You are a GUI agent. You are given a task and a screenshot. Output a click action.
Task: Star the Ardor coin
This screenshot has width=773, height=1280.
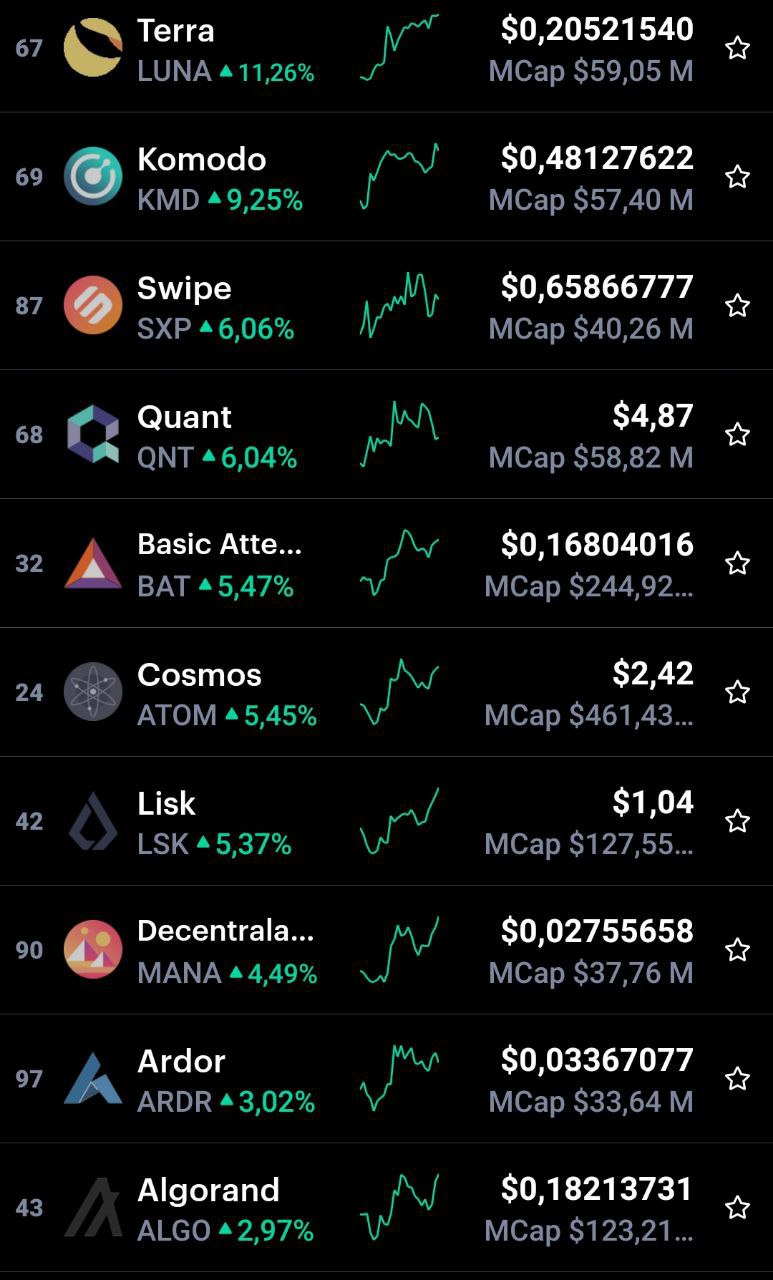click(737, 1079)
